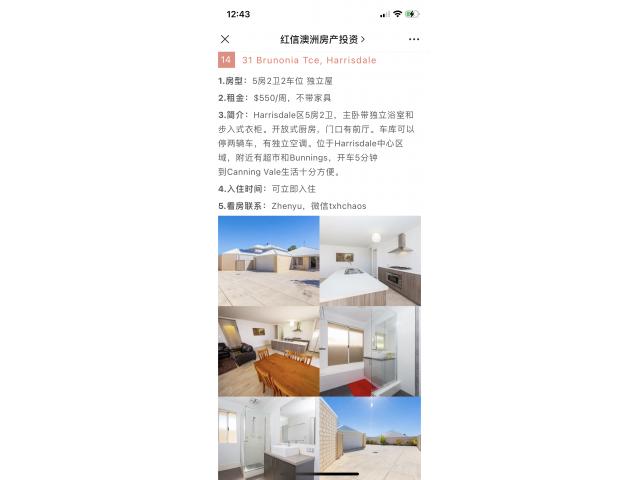Close the article page
The height and width of the screenshot is (480, 640).
(x=225, y=39)
